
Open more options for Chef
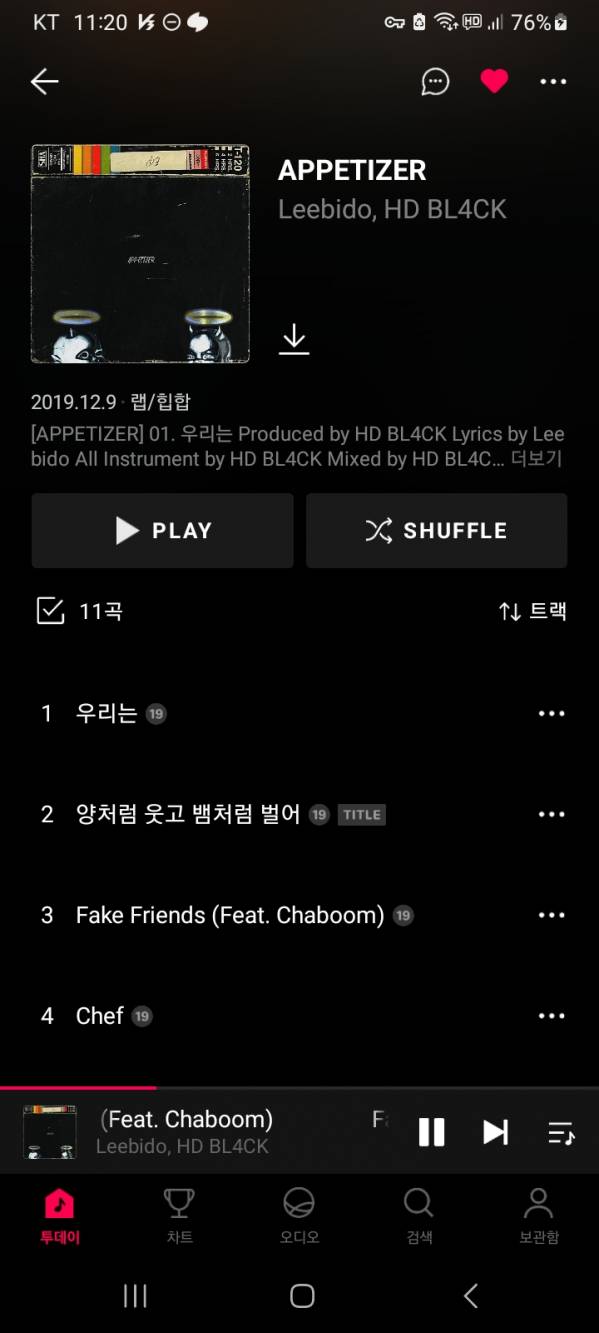click(x=552, y=1016)
